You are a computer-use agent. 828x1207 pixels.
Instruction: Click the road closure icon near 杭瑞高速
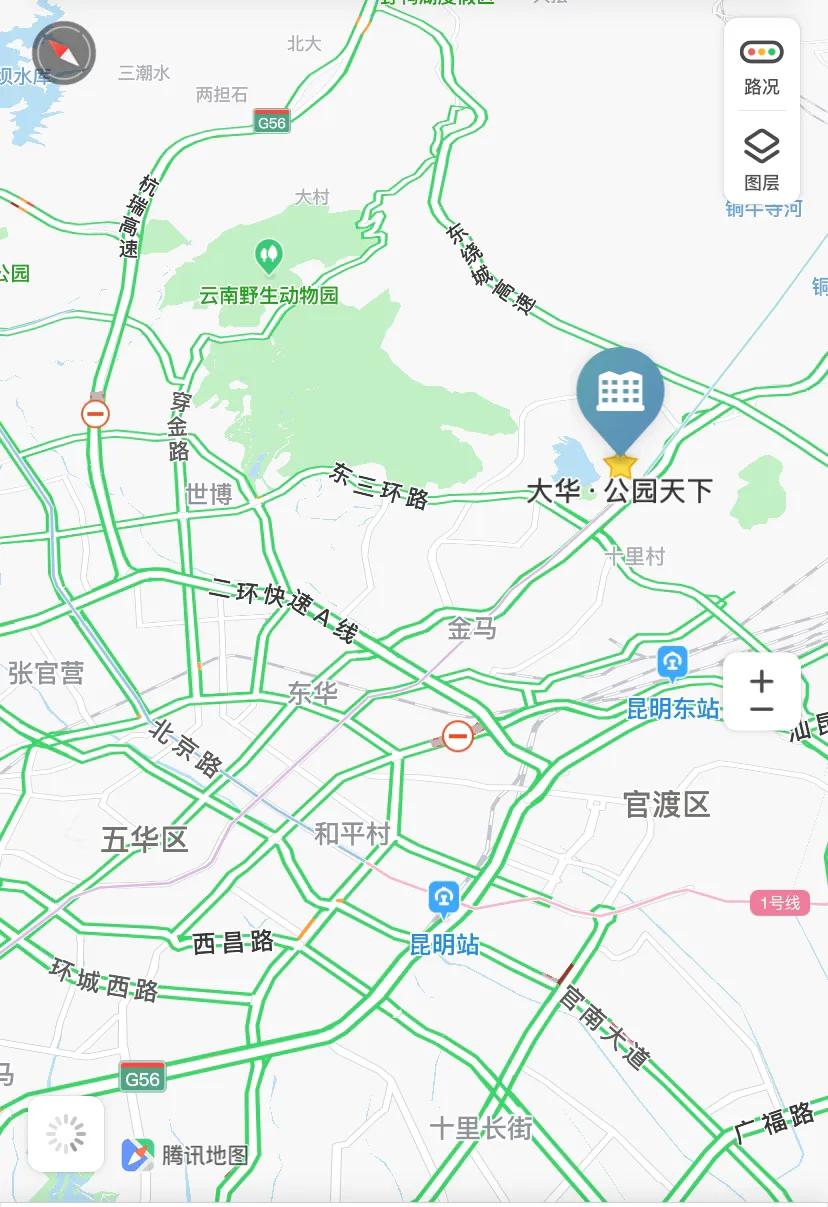[95, 411]
